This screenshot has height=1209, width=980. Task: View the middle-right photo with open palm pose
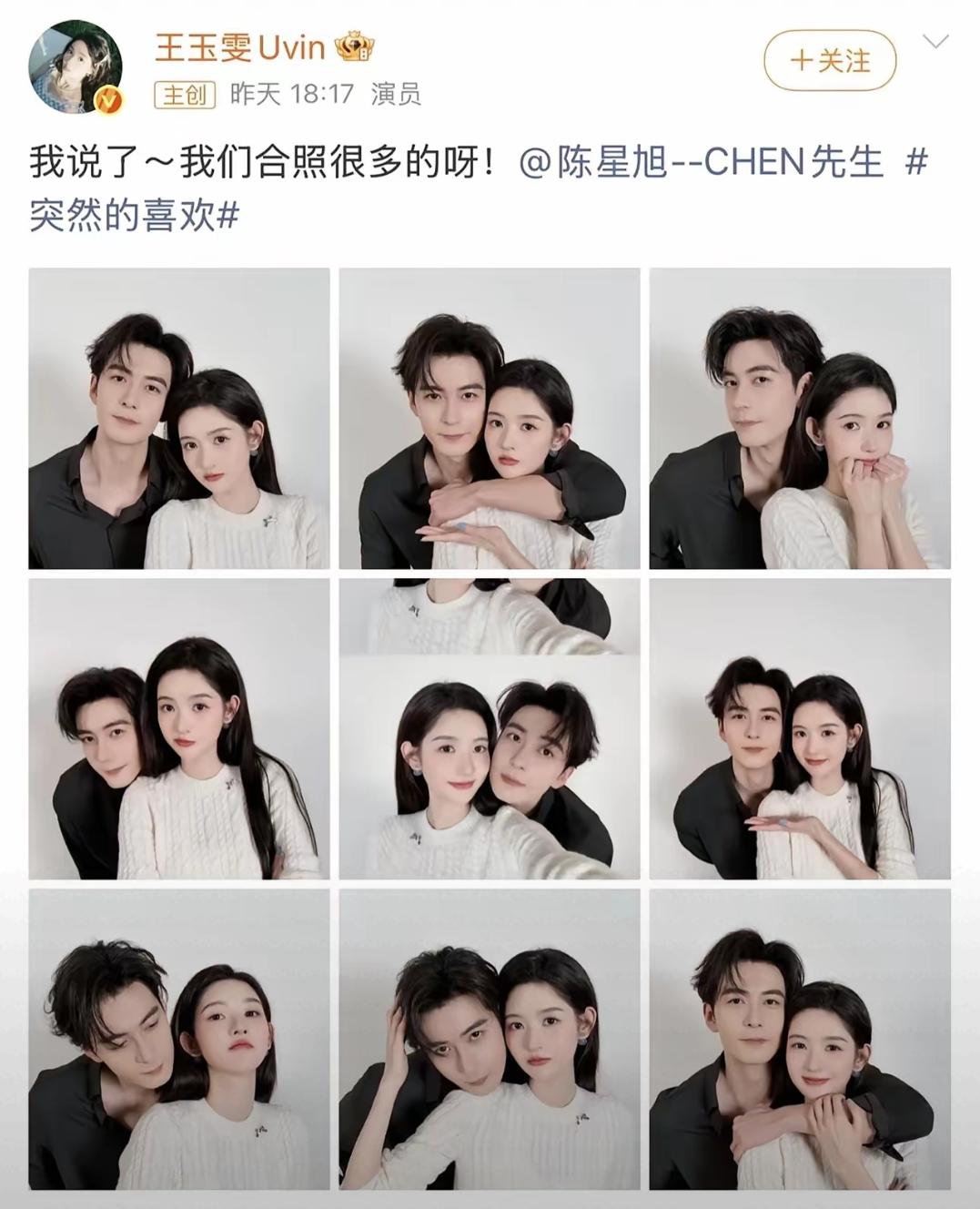[x=799, y=728]
